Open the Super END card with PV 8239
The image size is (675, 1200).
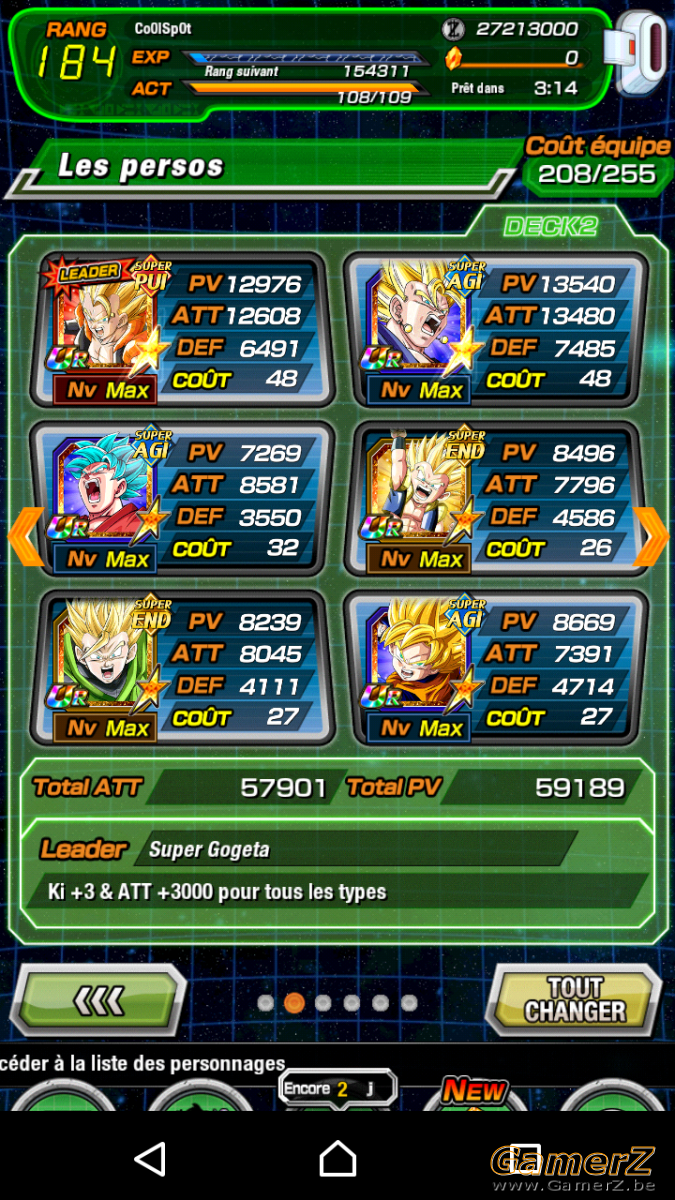pos(180,668)
